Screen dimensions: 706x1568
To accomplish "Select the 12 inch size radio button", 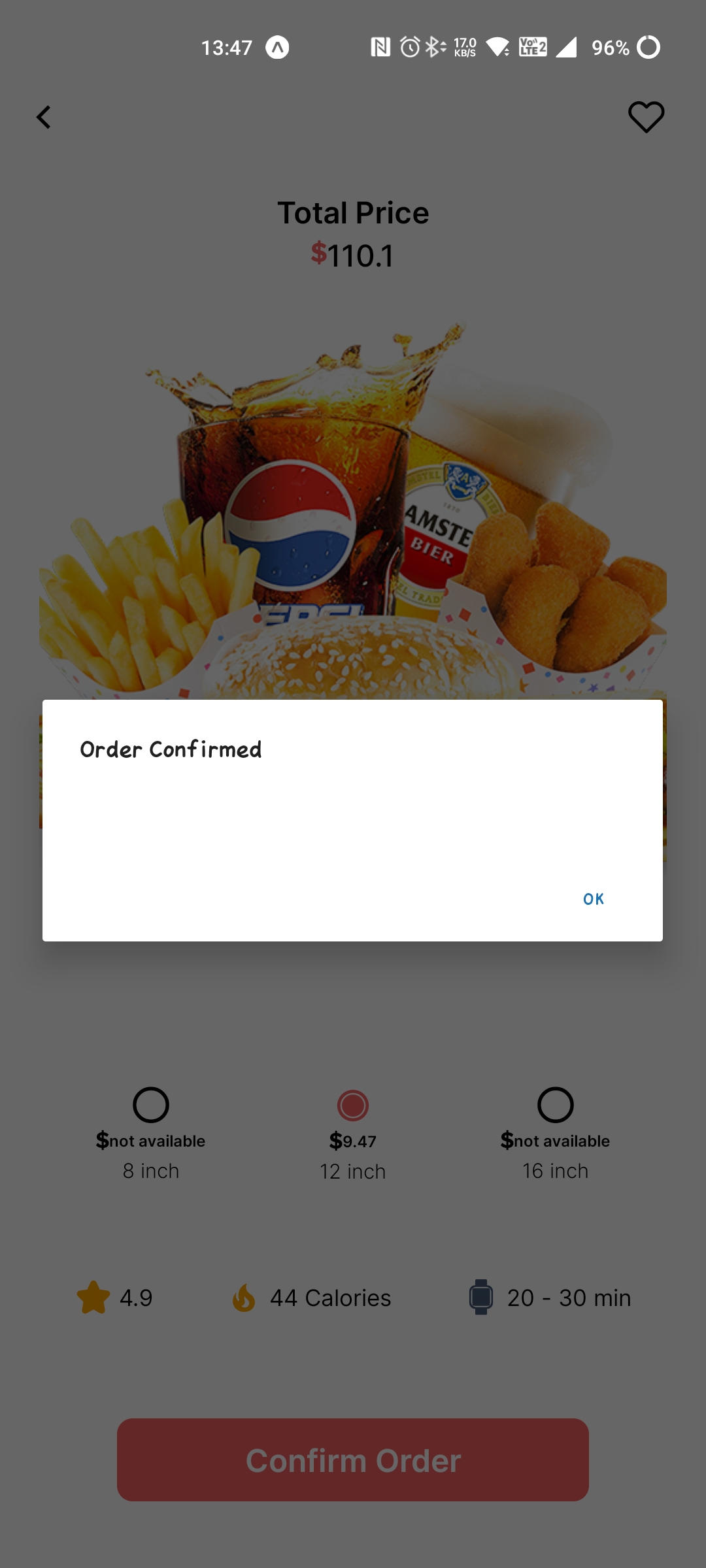I will point(352,1105).
